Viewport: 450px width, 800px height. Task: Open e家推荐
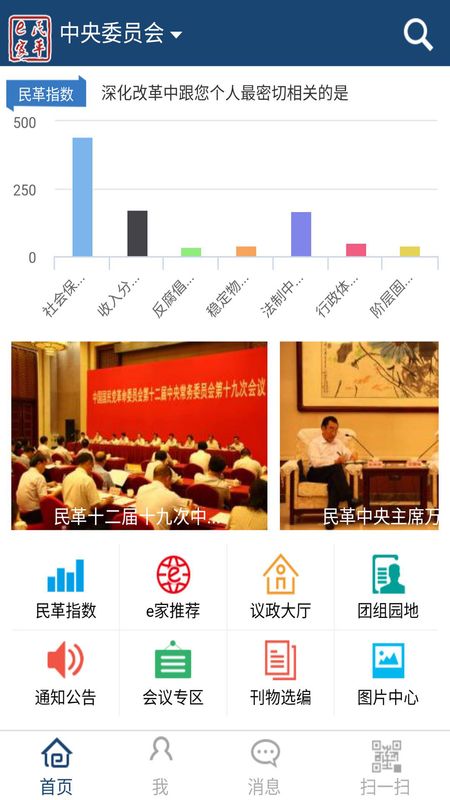(x=173, y=588)
